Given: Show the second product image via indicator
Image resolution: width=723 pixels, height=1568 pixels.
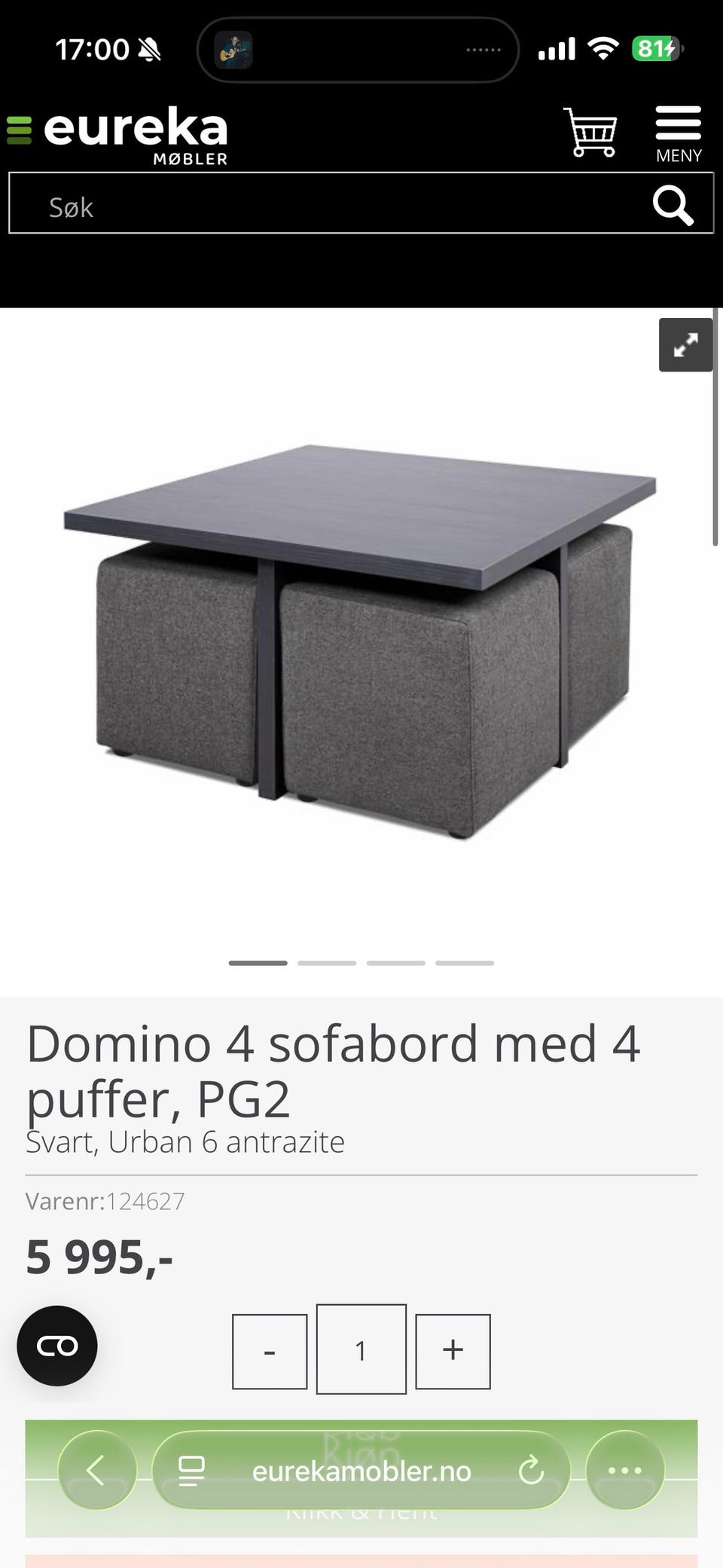Looking at the screenshot, I should pyautogui.click(x=327, y=962).
